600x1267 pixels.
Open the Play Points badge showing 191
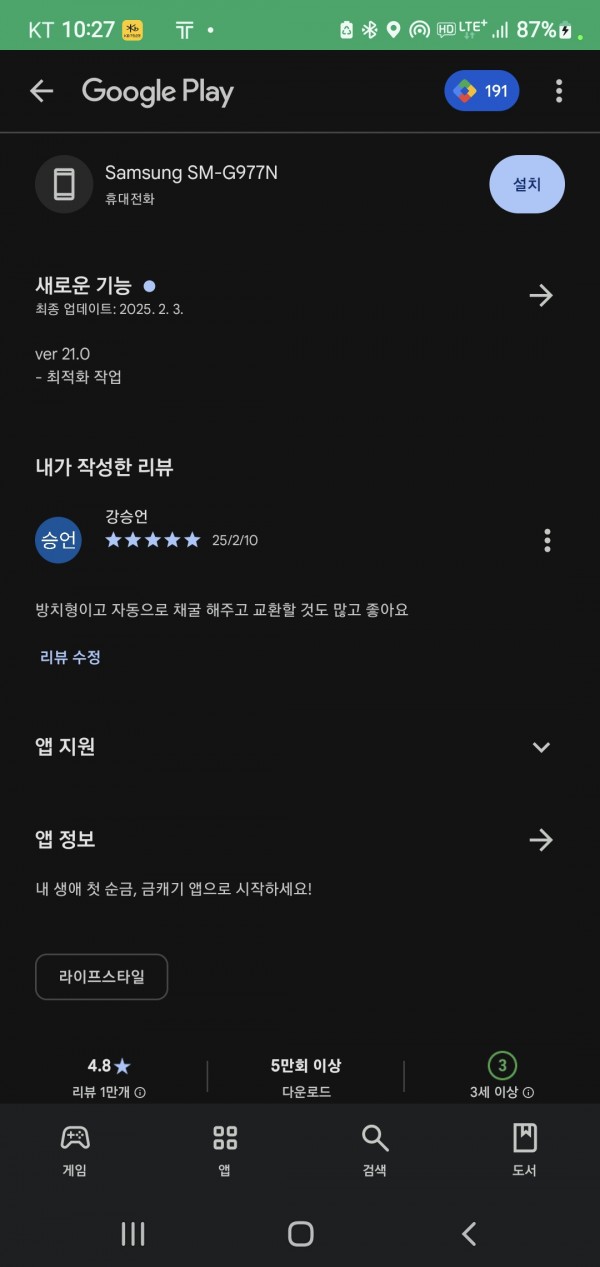[482, 91]
